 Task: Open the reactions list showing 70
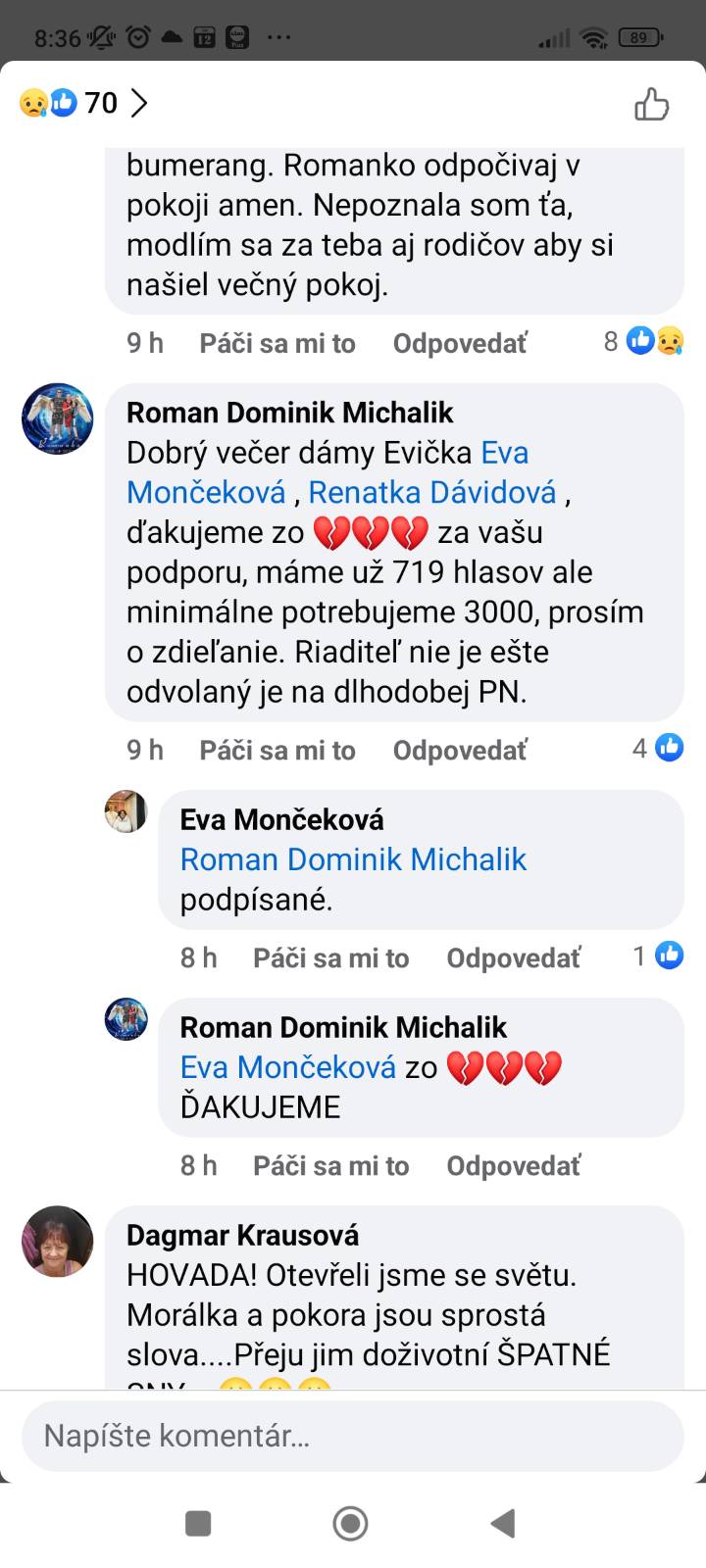pos(83,103)
